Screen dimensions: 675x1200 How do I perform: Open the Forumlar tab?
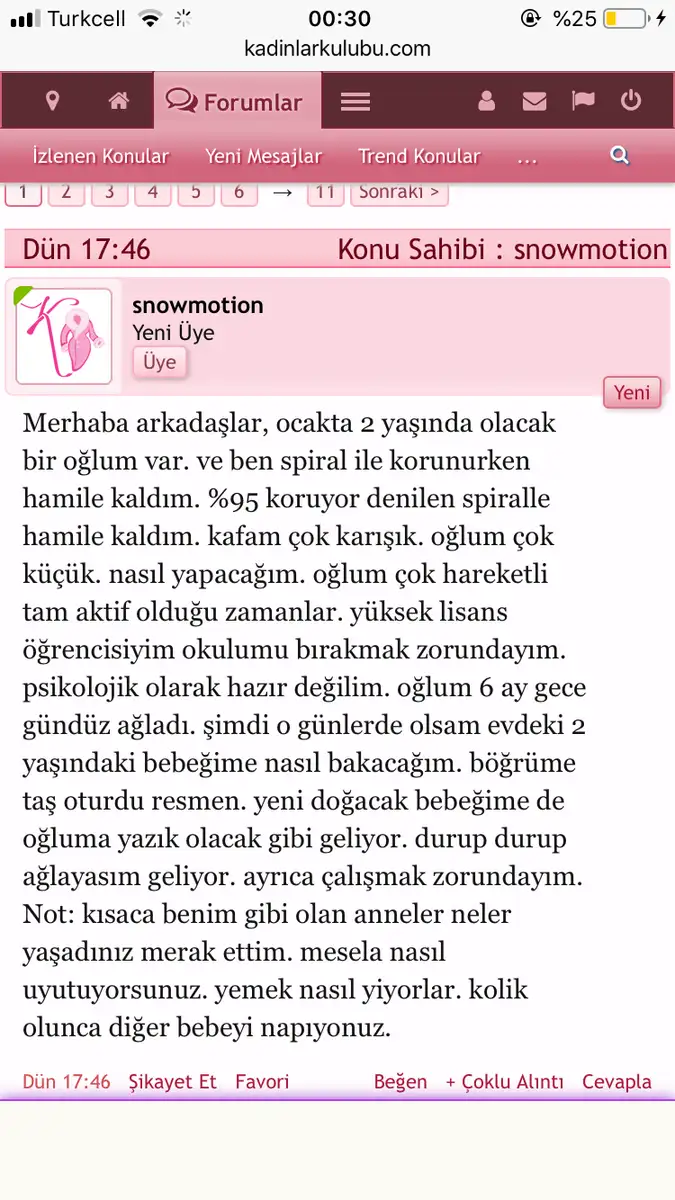[236, 101]
